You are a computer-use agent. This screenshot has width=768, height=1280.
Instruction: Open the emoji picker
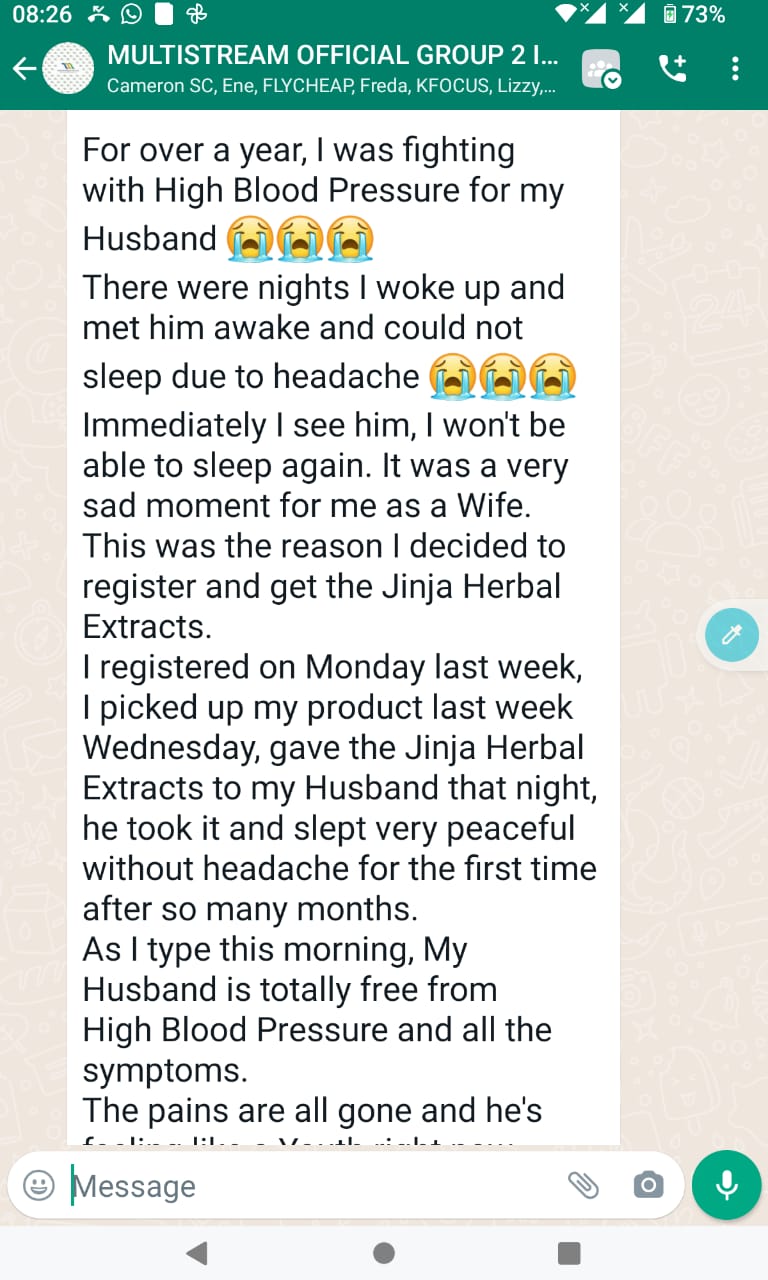click(38, 1186)
